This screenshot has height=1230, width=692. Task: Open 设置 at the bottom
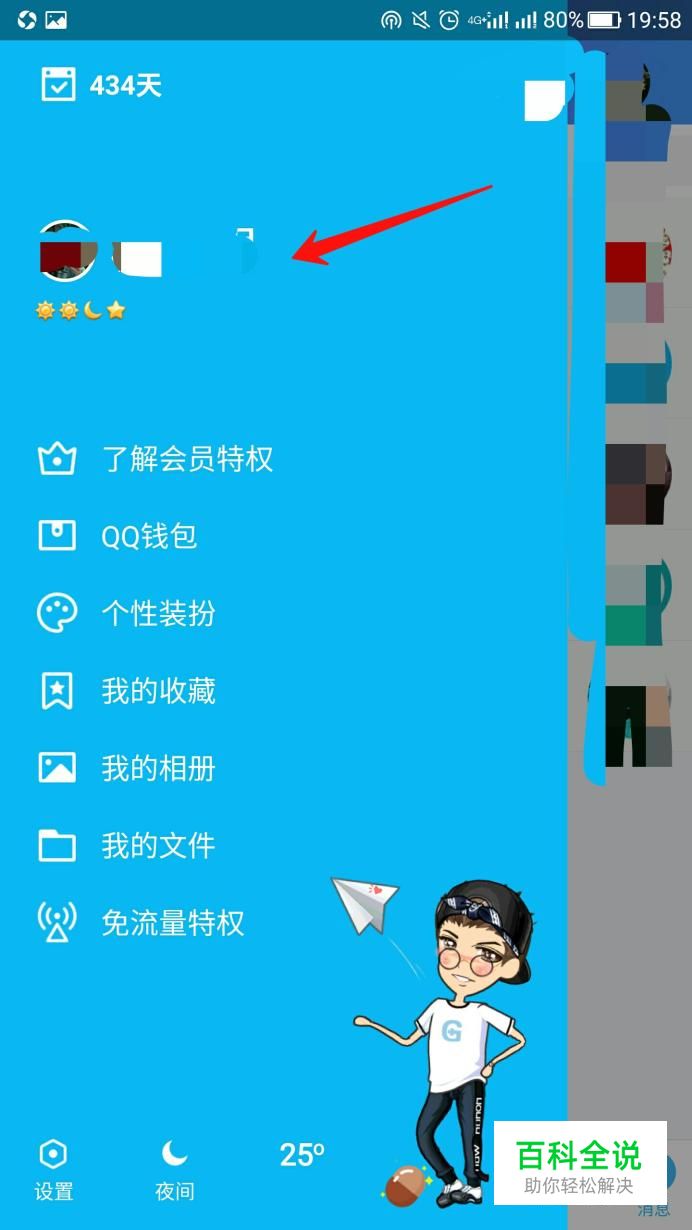53,1170
